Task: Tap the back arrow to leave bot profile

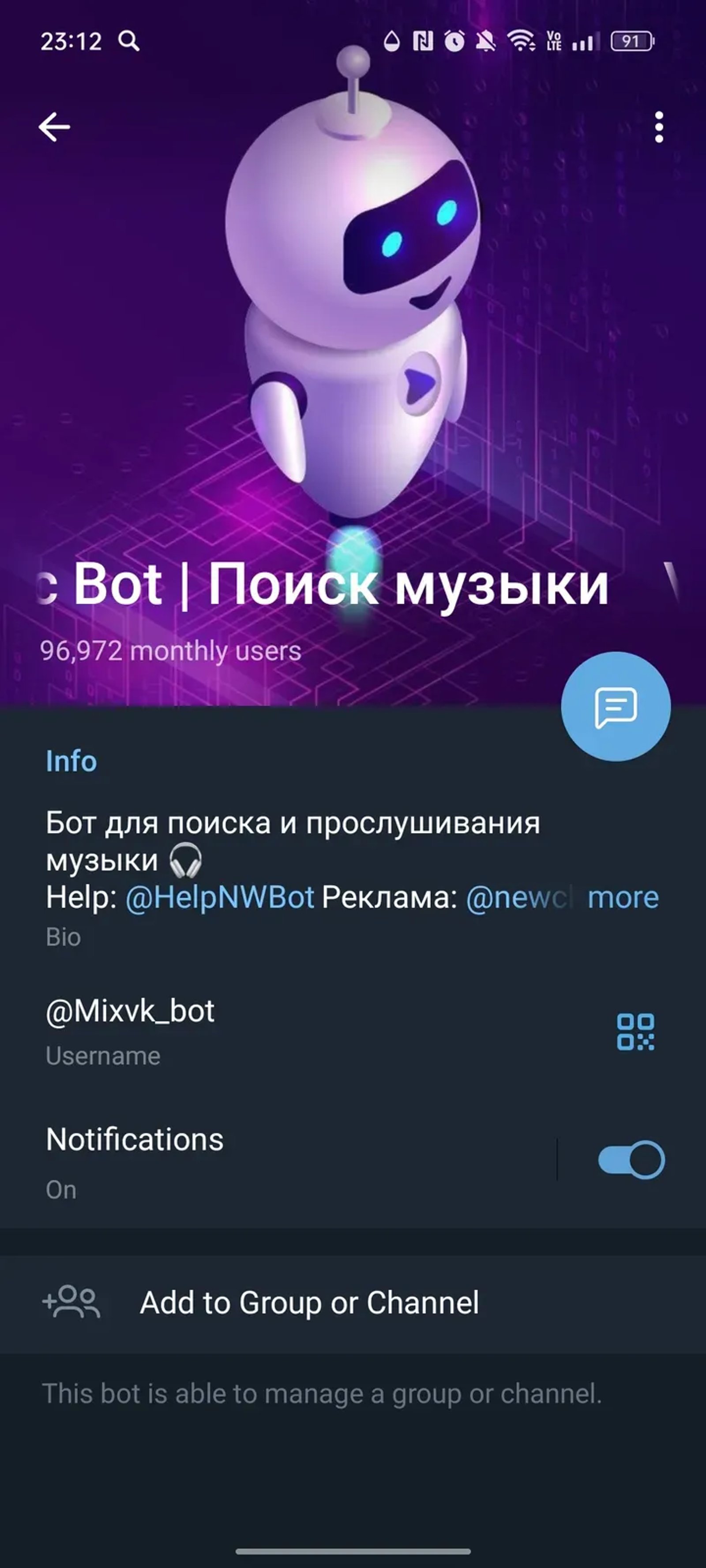Action: [54, 127]
